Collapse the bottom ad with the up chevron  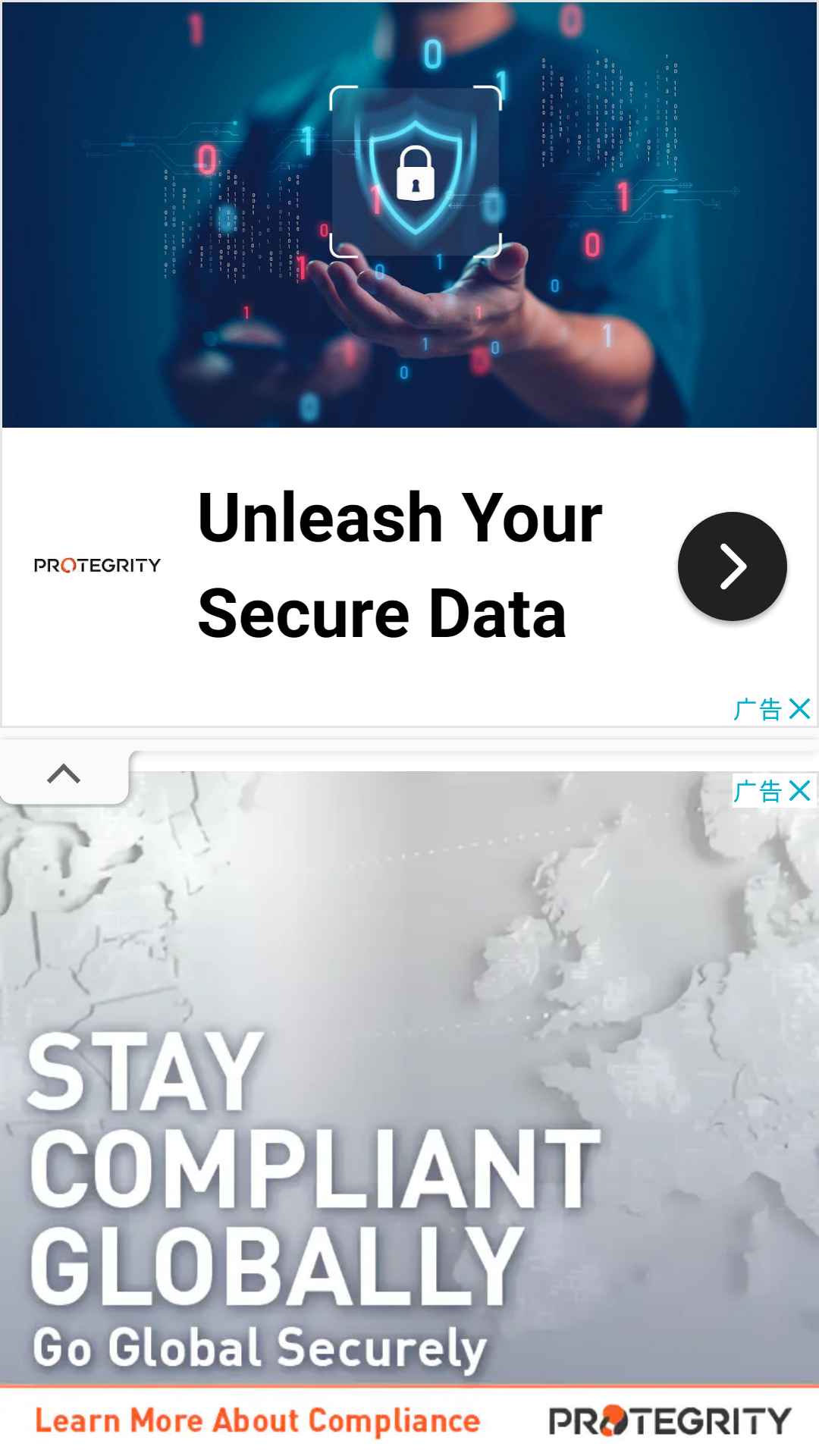click(x=64, y=774)
